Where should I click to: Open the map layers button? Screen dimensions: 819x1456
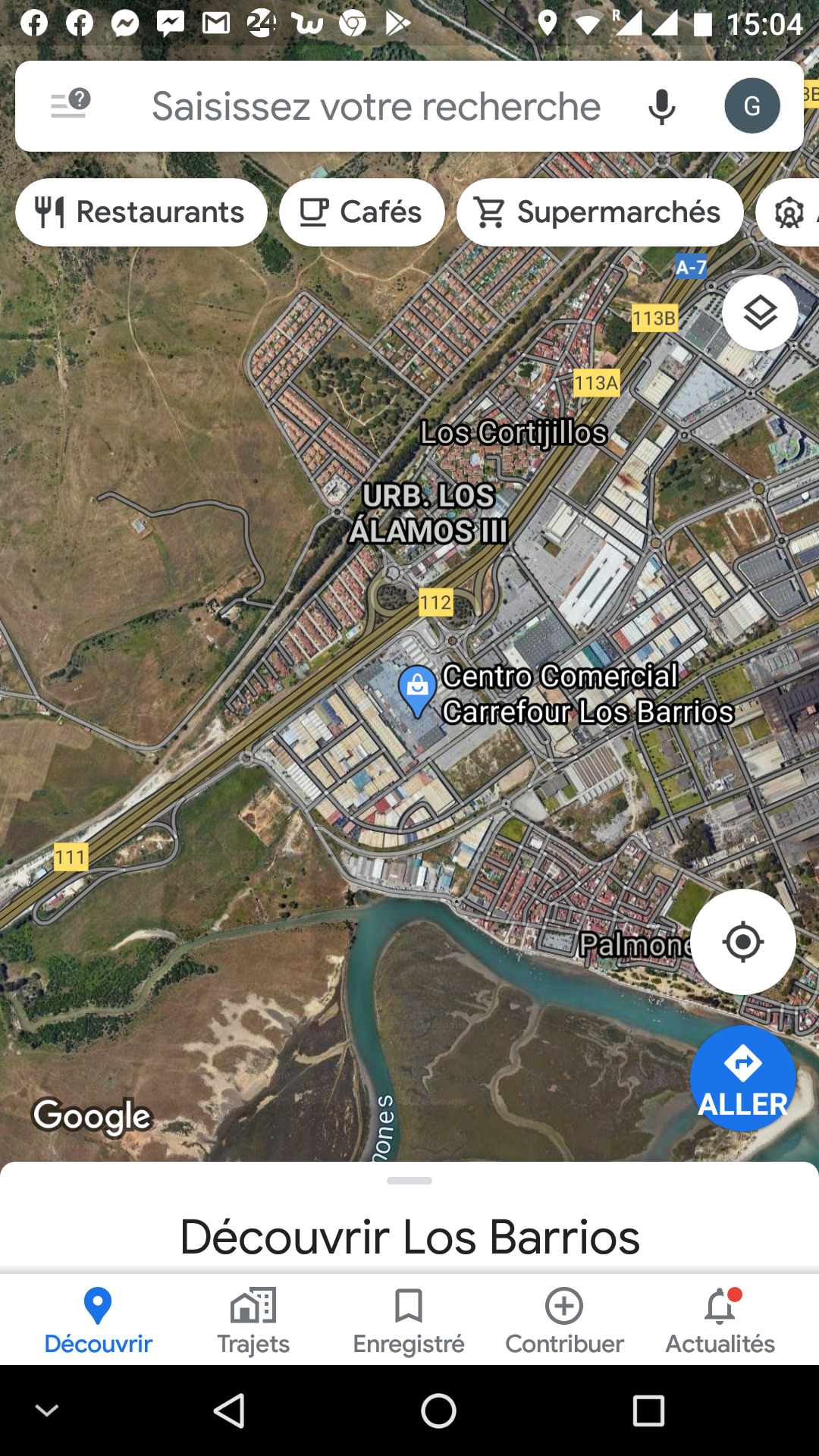[759, 312]
